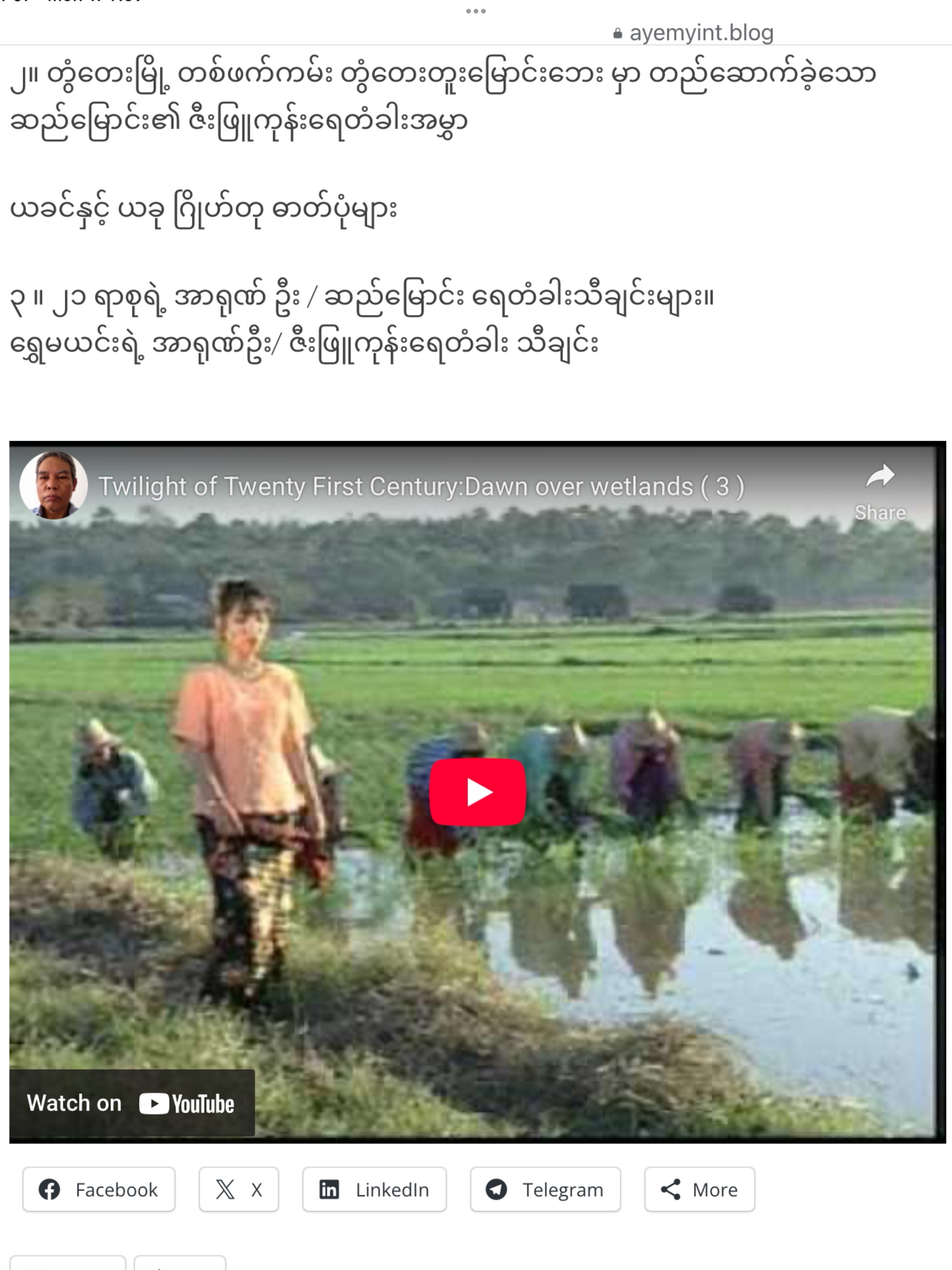
Task: Open the three-dot multitasking menu
Action: click(476, 11)
